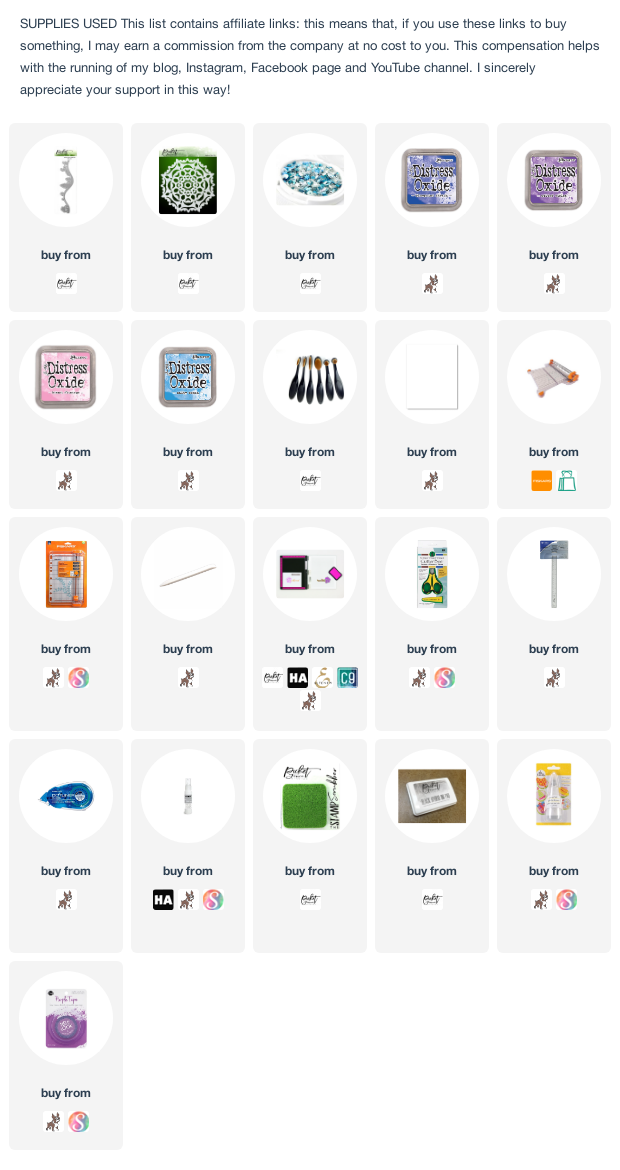The width and height of the screenshot is (620, 1170).
Task: View the purple tape product tile
Action: (66, 1055)
